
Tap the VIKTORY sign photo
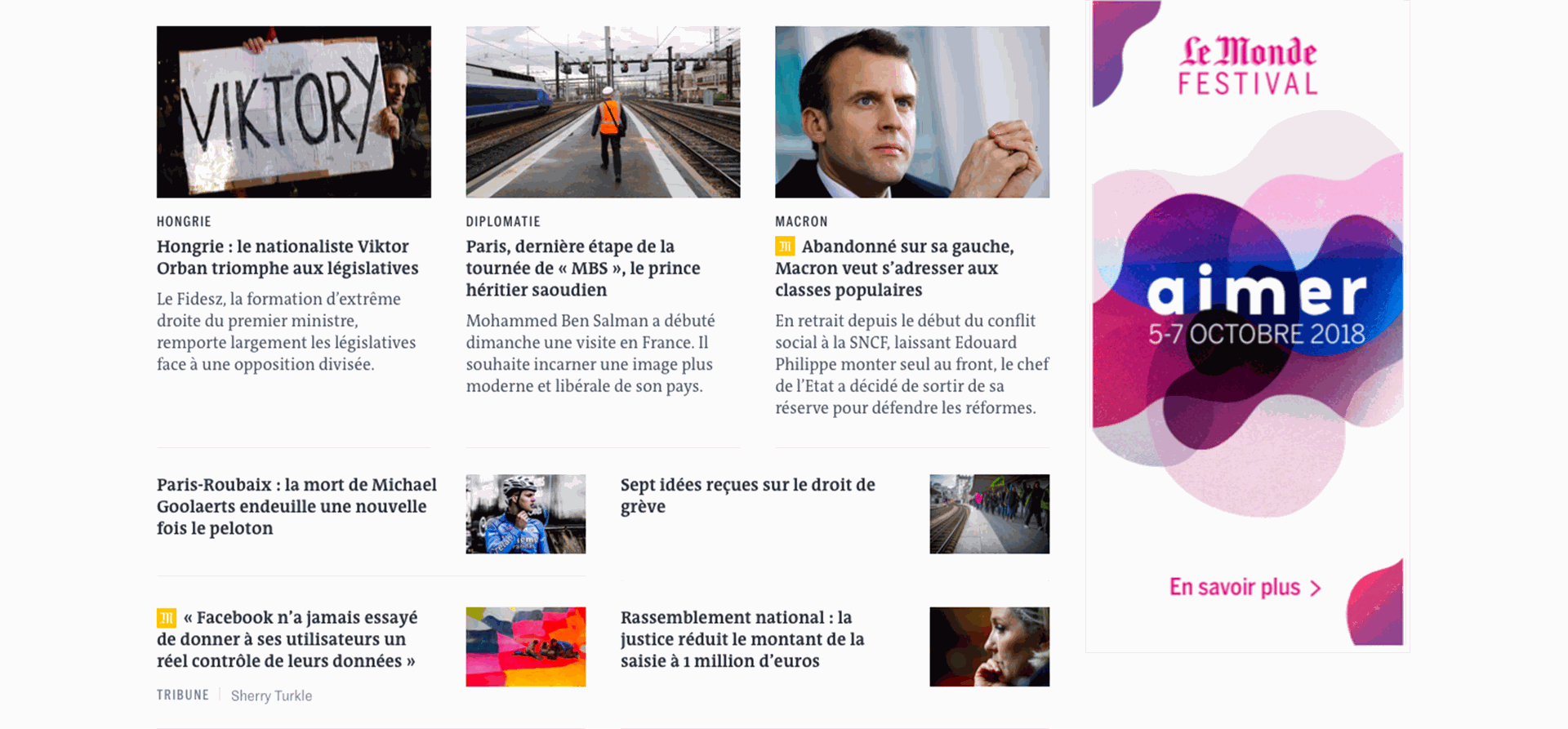tap(293, 112)
